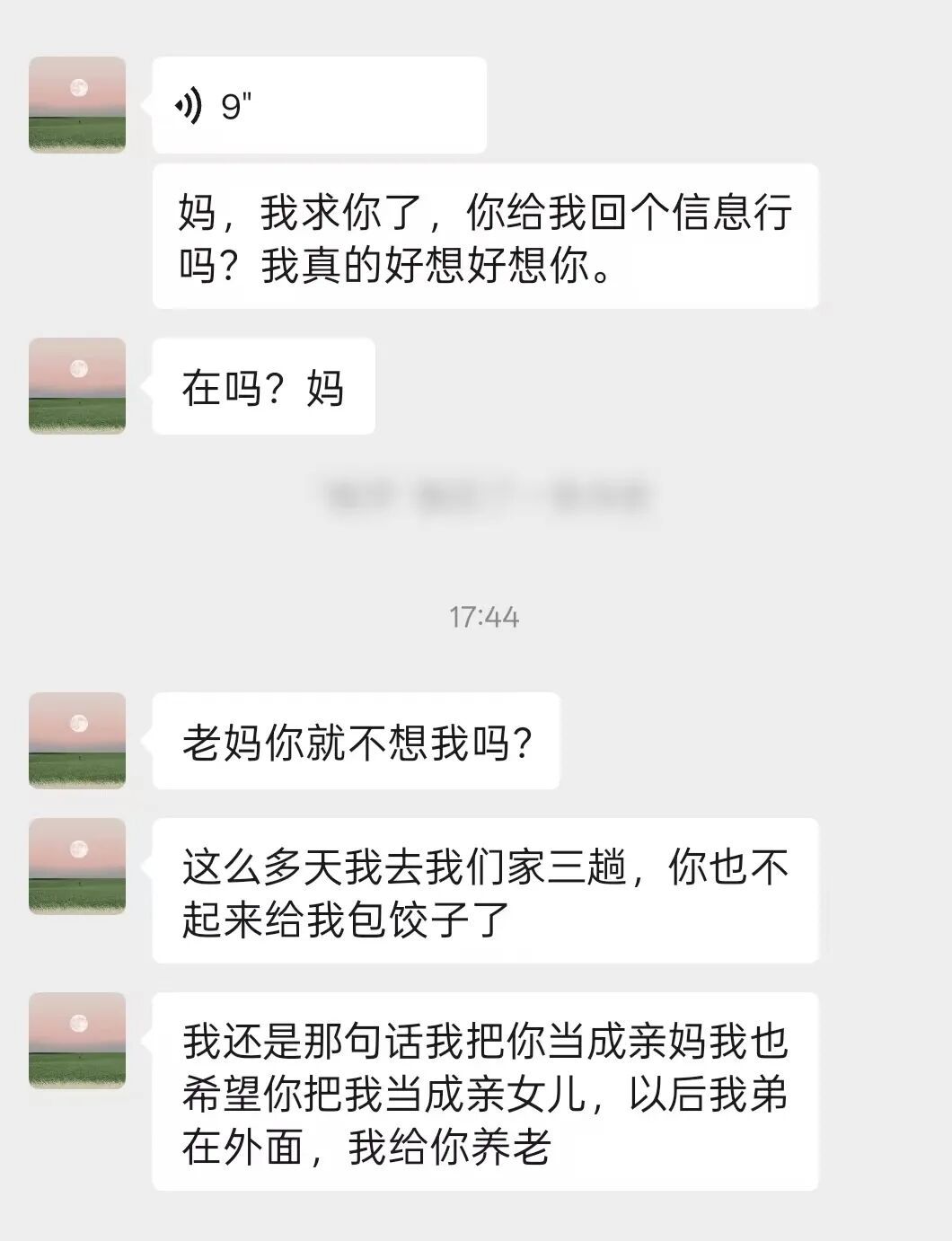Open the avatar beside "在吗？妈" message
952x1241 pixels.
[79, 388]
